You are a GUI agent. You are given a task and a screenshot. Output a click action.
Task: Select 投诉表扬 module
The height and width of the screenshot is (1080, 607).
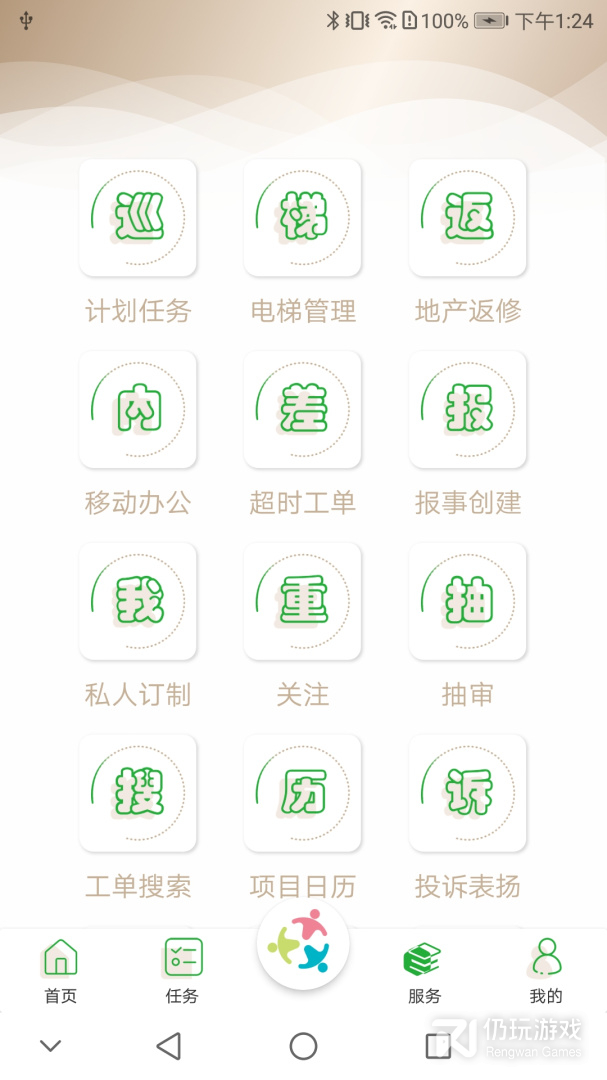[x=468, y=794]
